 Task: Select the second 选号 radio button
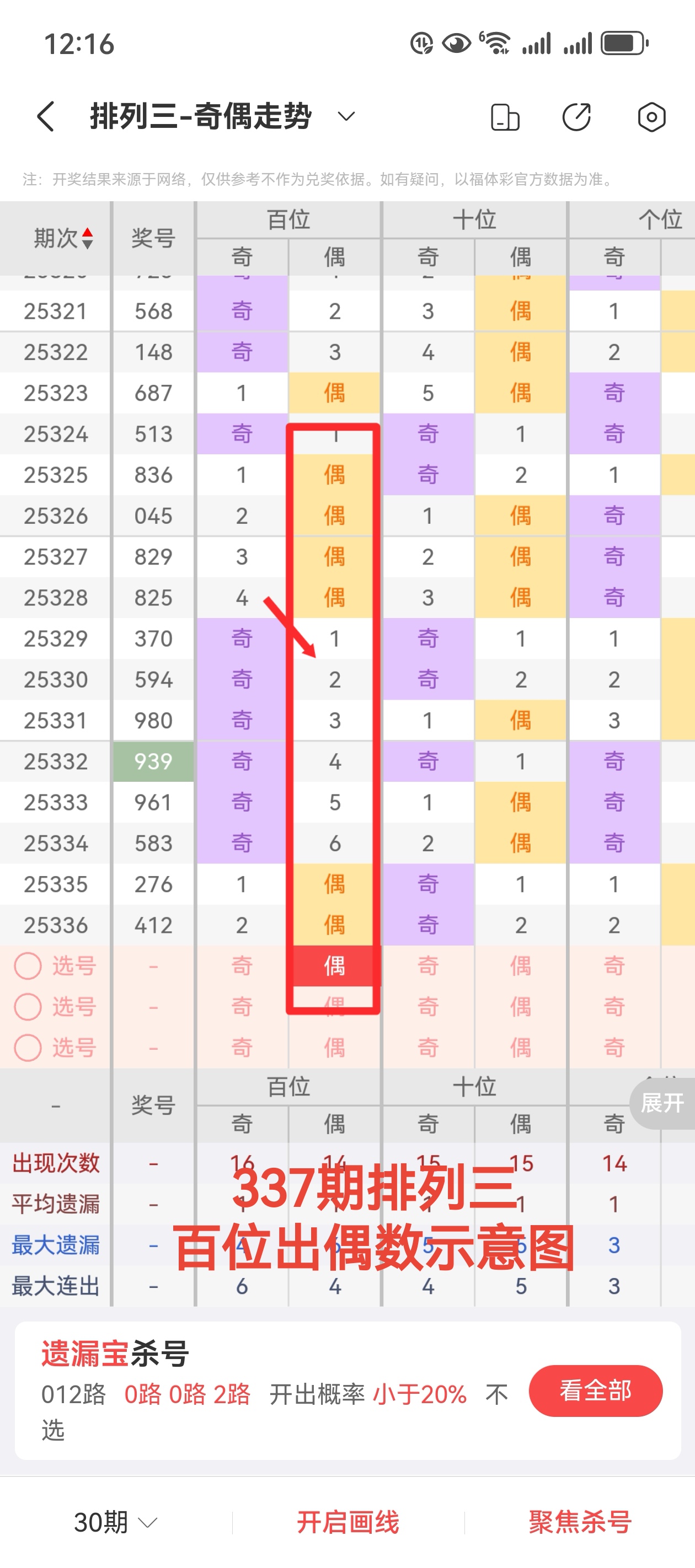click(x=28, y=1007)
